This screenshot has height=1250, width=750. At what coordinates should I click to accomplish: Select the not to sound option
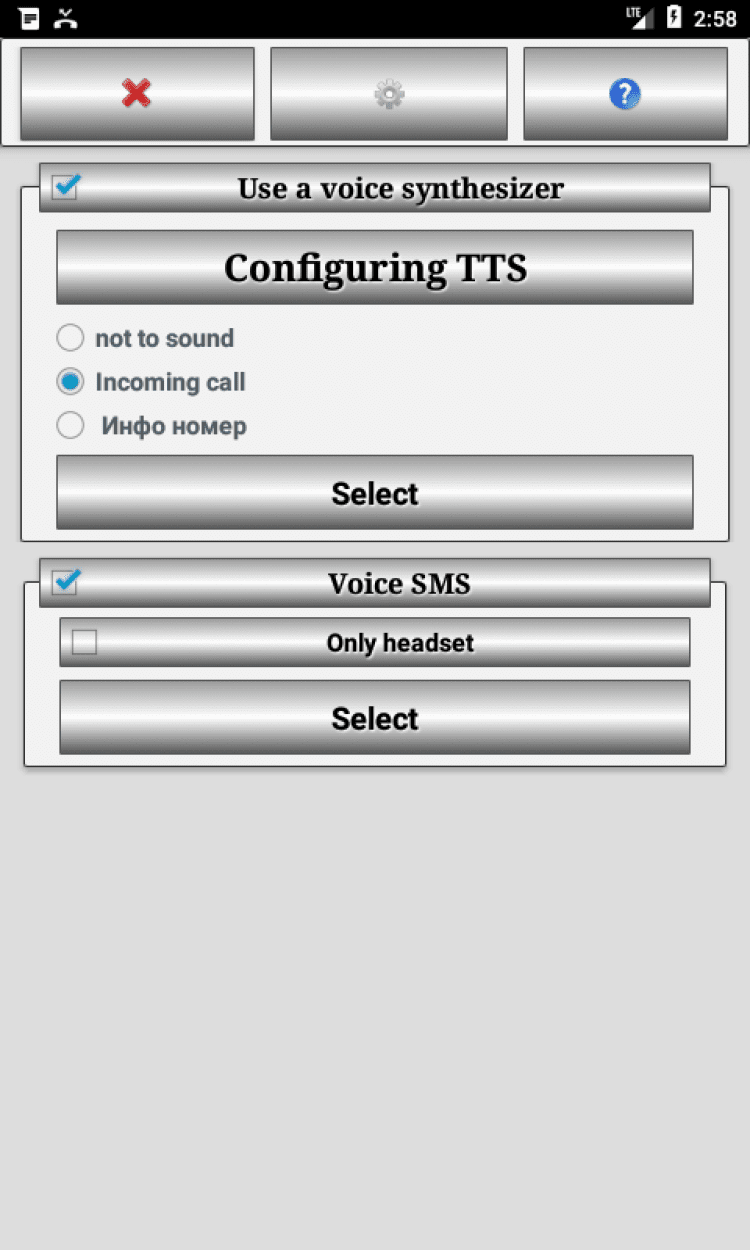(x=70, y=338)
